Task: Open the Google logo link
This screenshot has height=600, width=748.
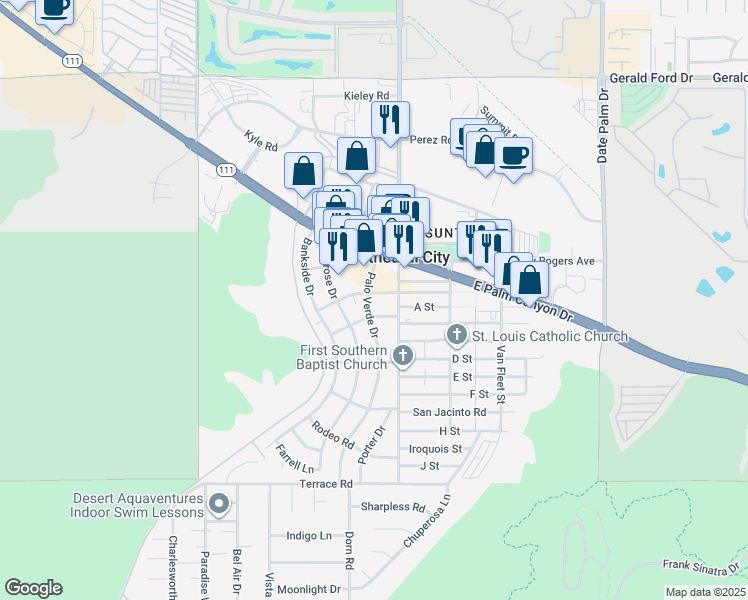Action: [x=33, y=588]
